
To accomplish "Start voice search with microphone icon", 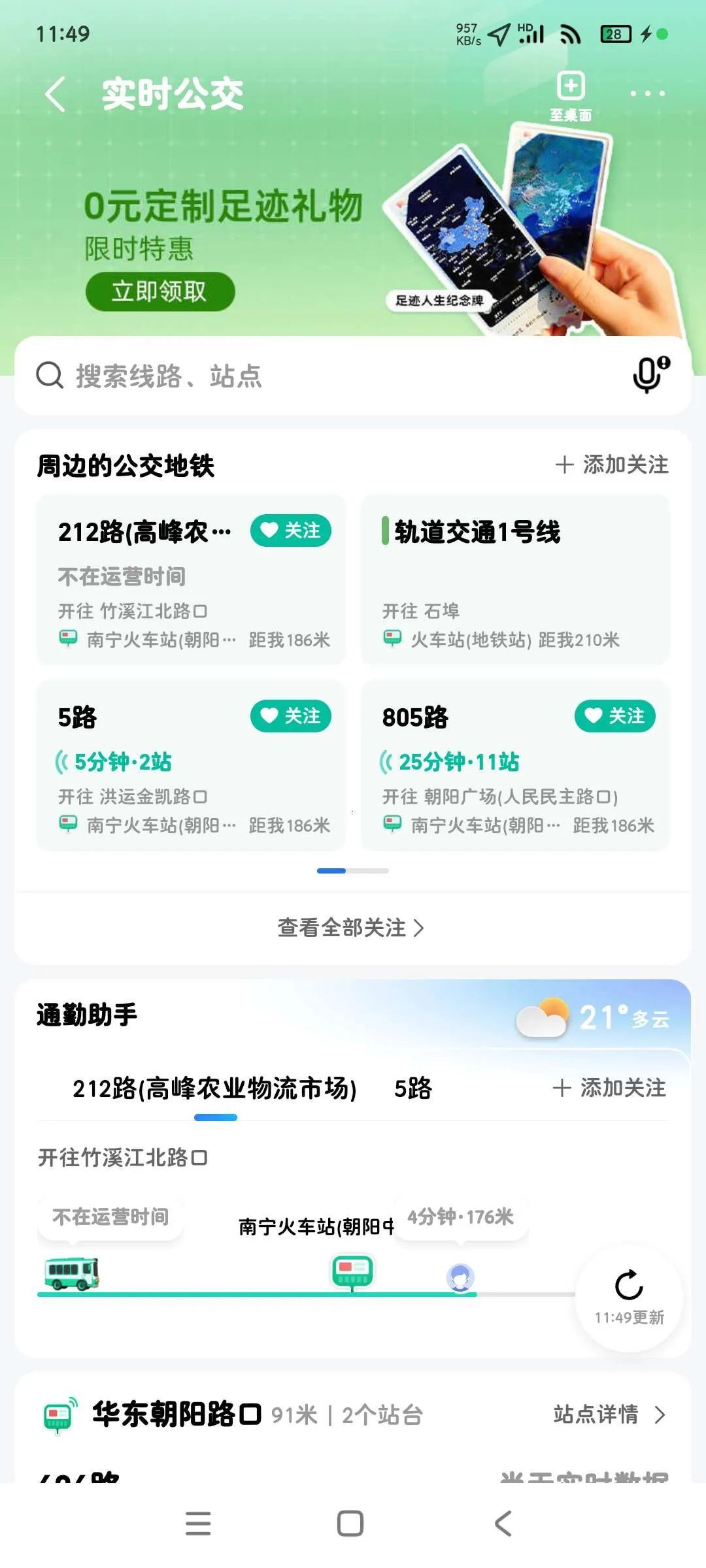I will pyautogui.click(x=650, y=374).
